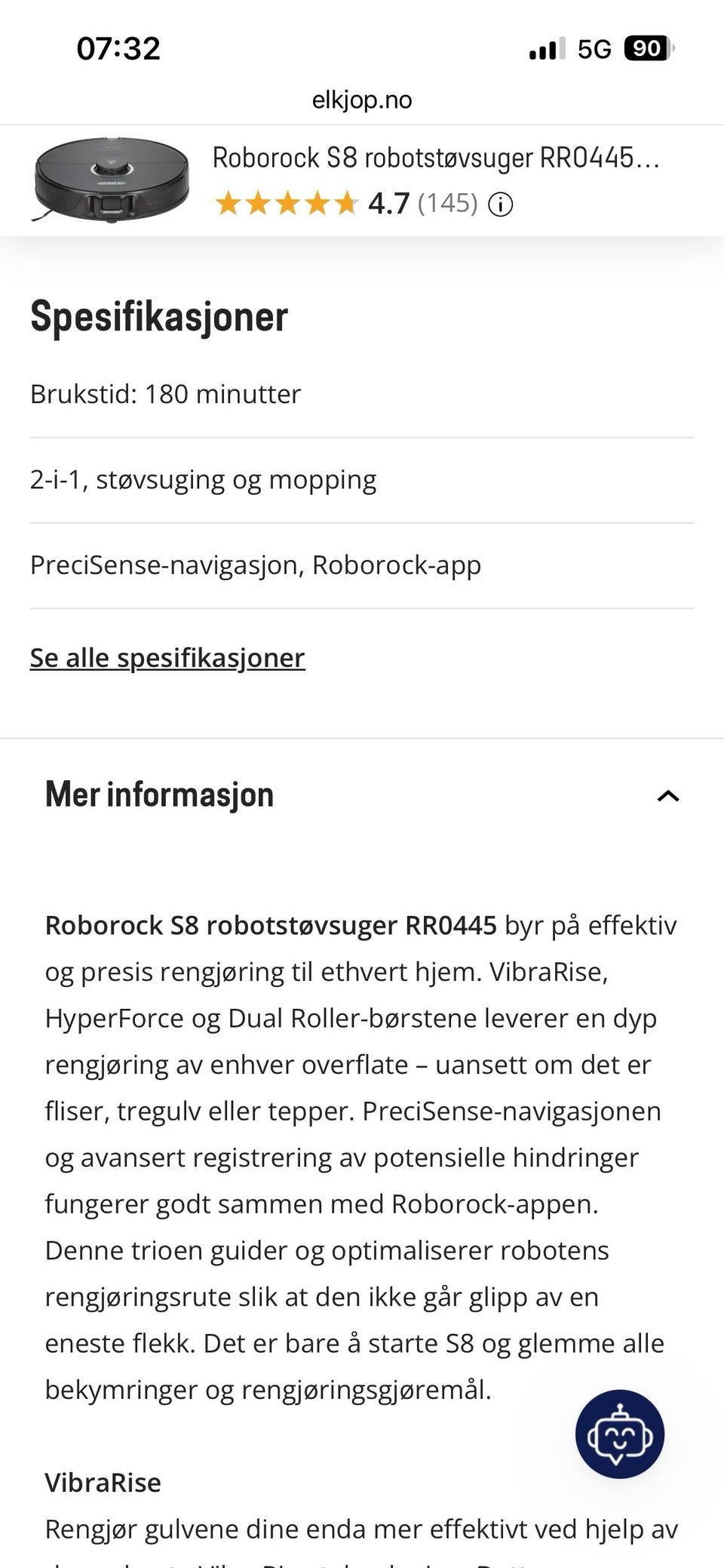Image resolution: width=724 pixels, height=1568 pixels.
Task: Open the rating info icon
Action: 501,204
